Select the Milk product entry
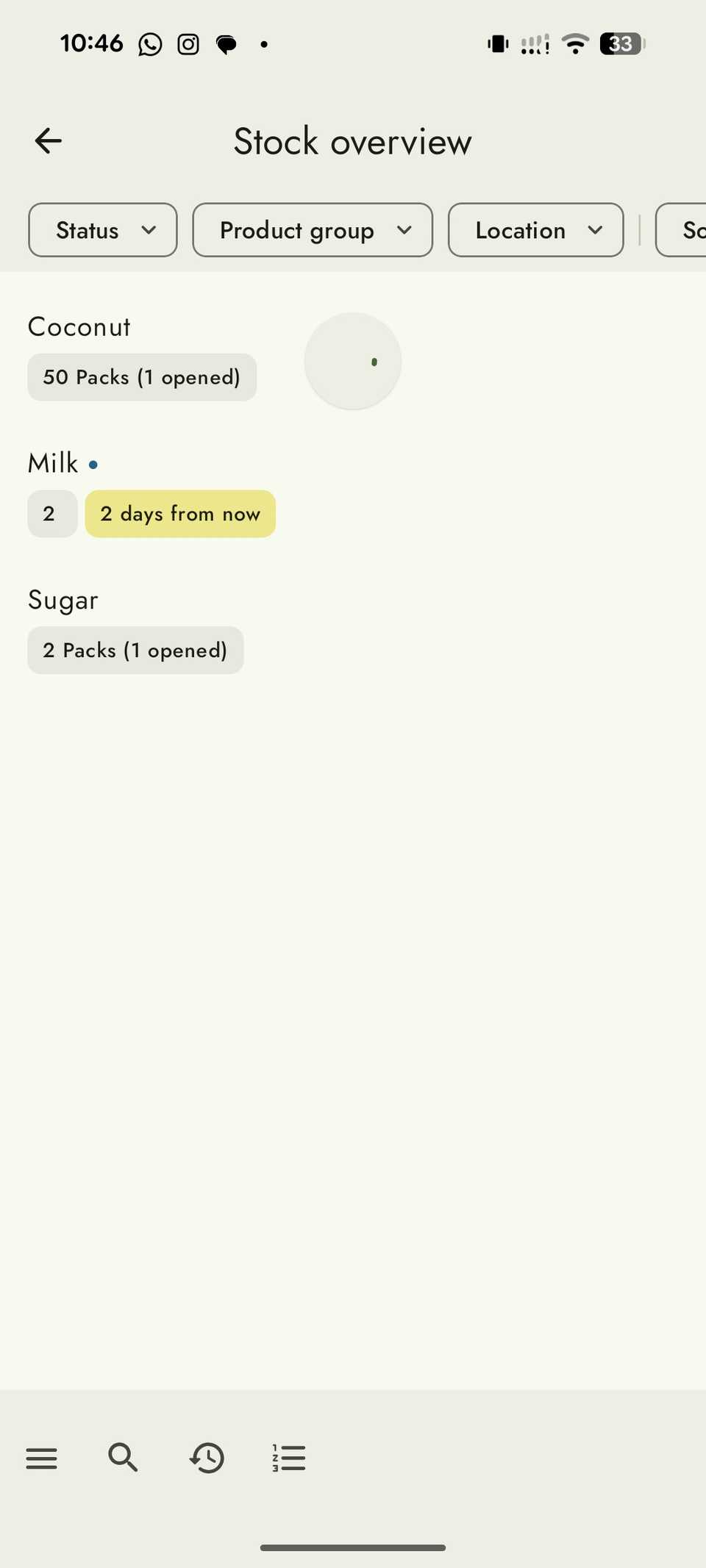This screenshot has height=1568, width=706. 52,462
